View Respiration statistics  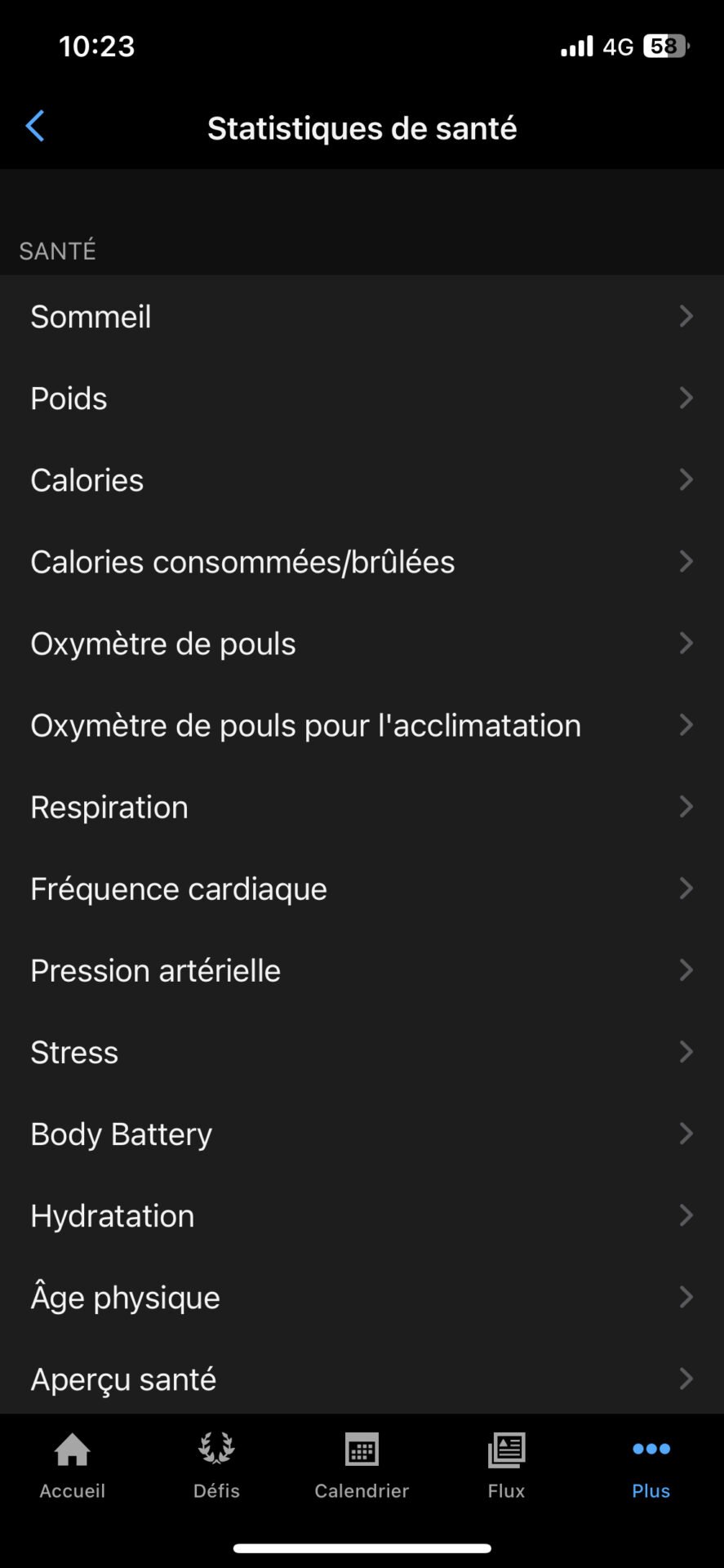click(x=362, y=806)
